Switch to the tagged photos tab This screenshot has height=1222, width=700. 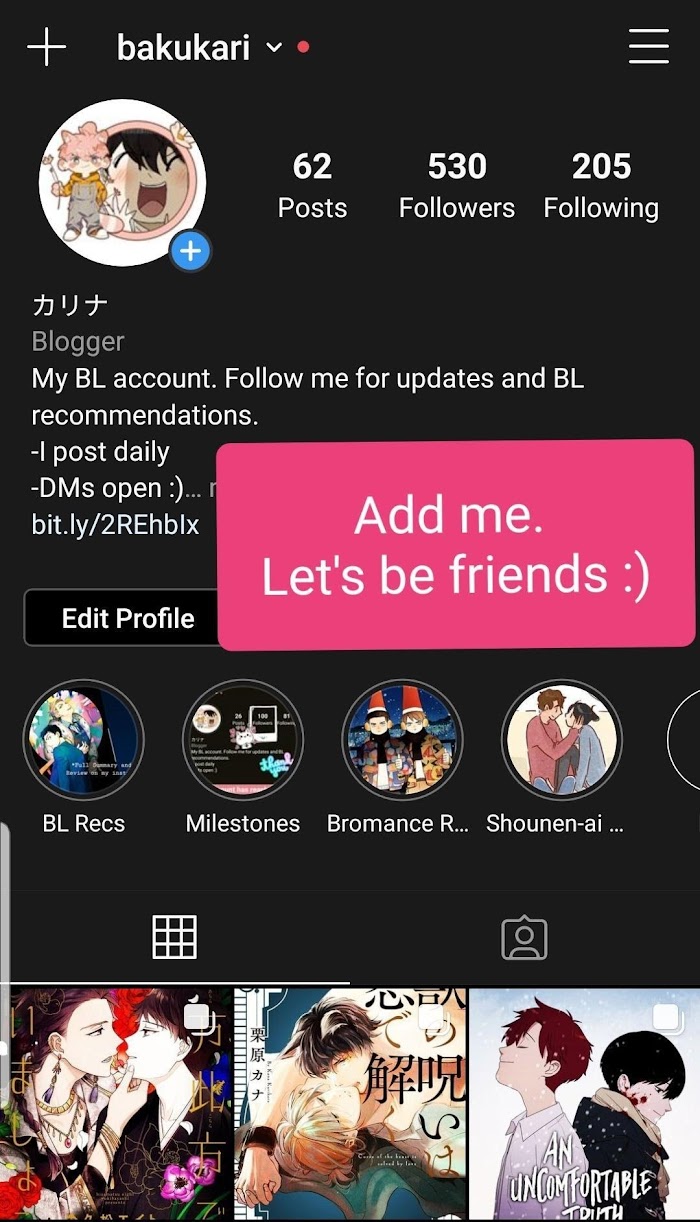[523, 937]
